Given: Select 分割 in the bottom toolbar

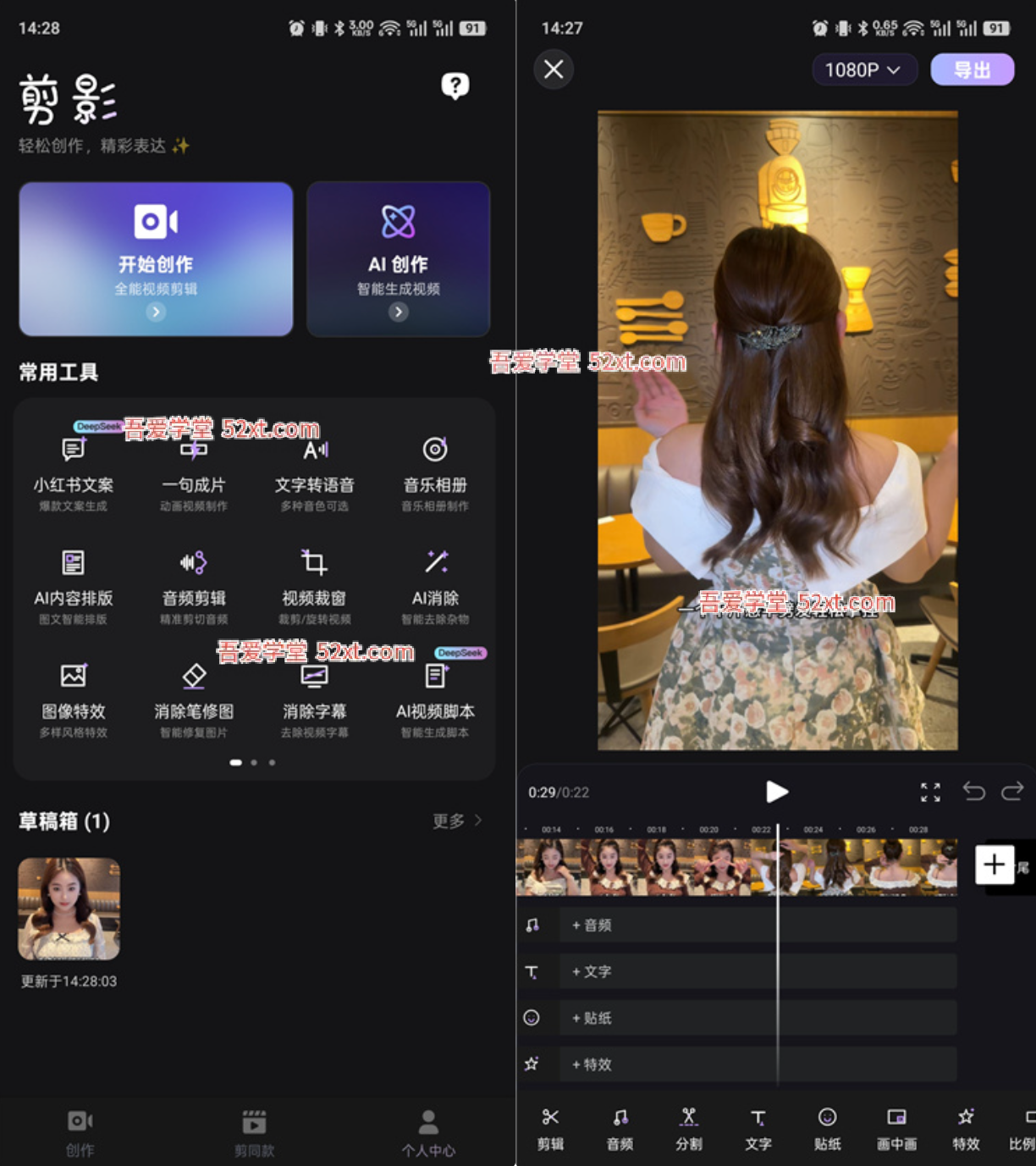Looking at the screenshot, I should (689, 1129).
